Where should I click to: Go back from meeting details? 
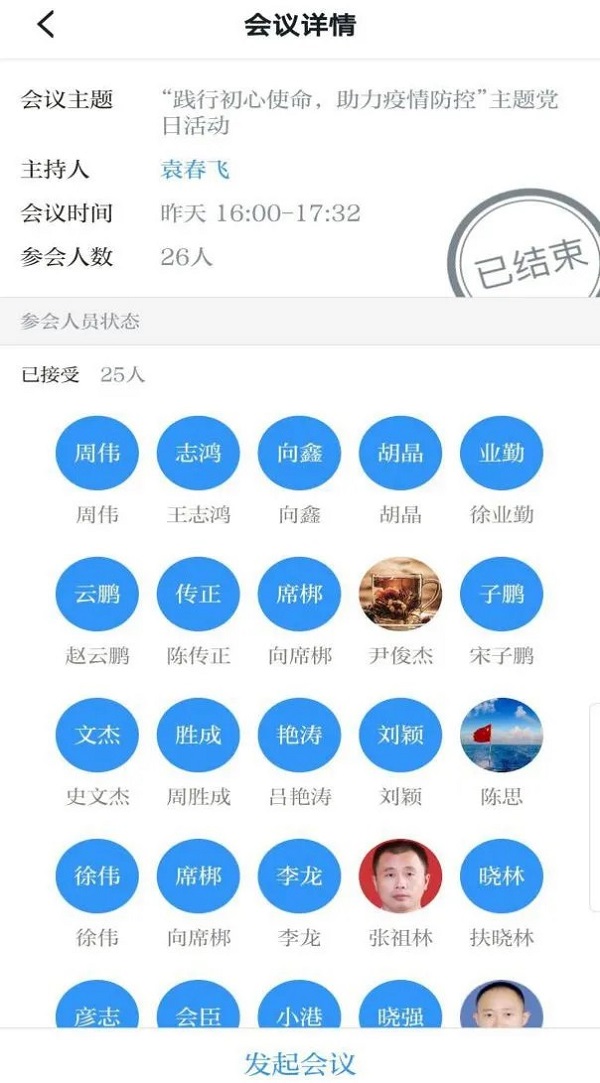46,26
